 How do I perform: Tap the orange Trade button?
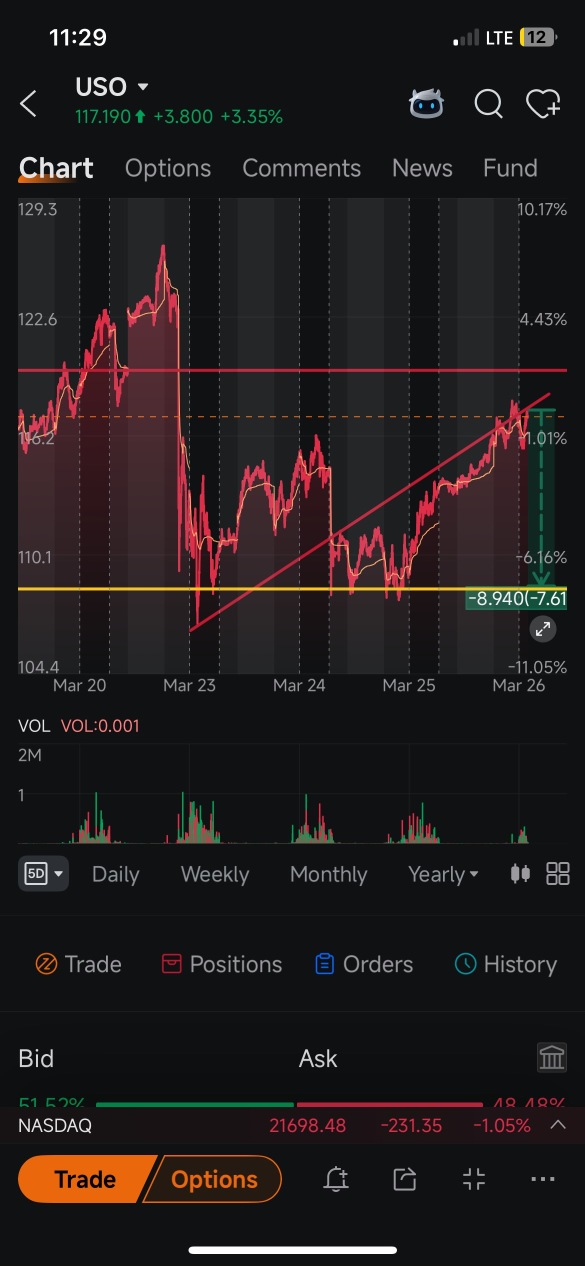(85, 1179)
